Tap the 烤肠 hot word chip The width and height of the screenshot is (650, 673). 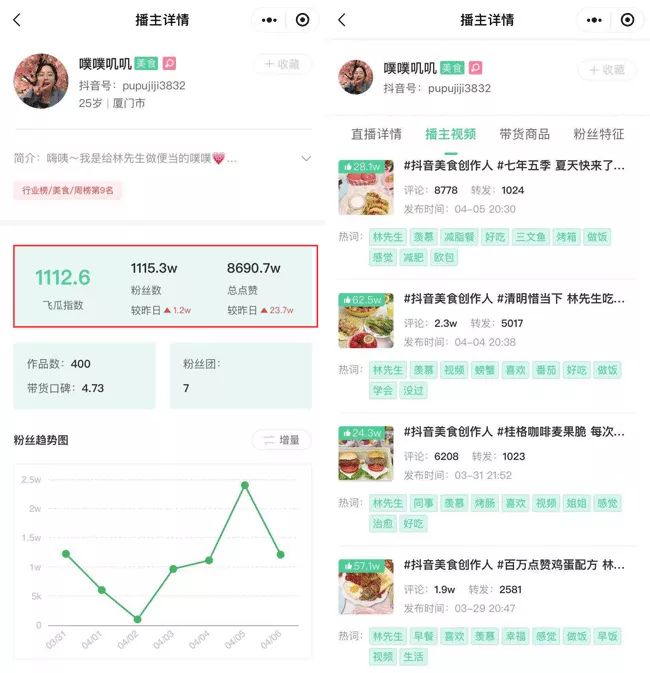485,503
